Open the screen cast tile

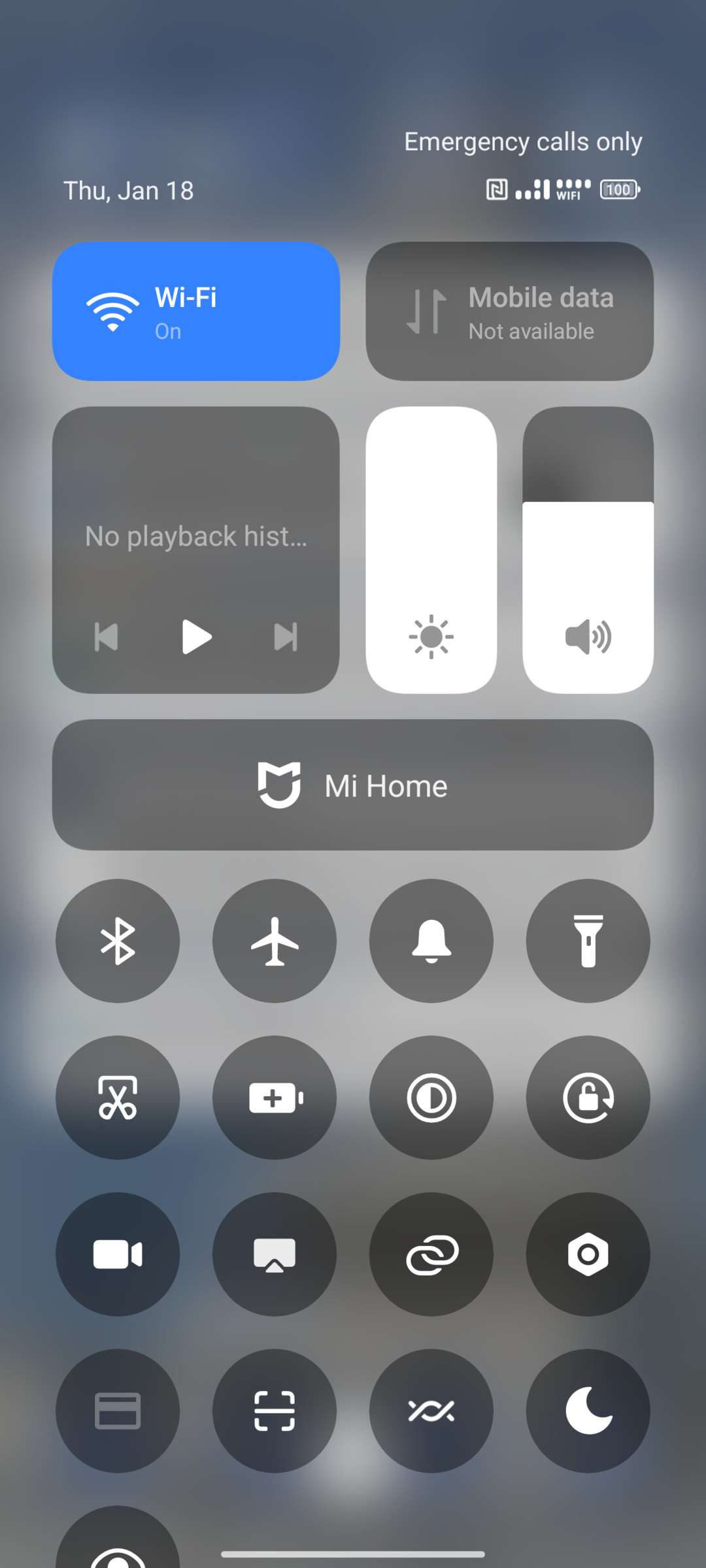(275, 1254)
